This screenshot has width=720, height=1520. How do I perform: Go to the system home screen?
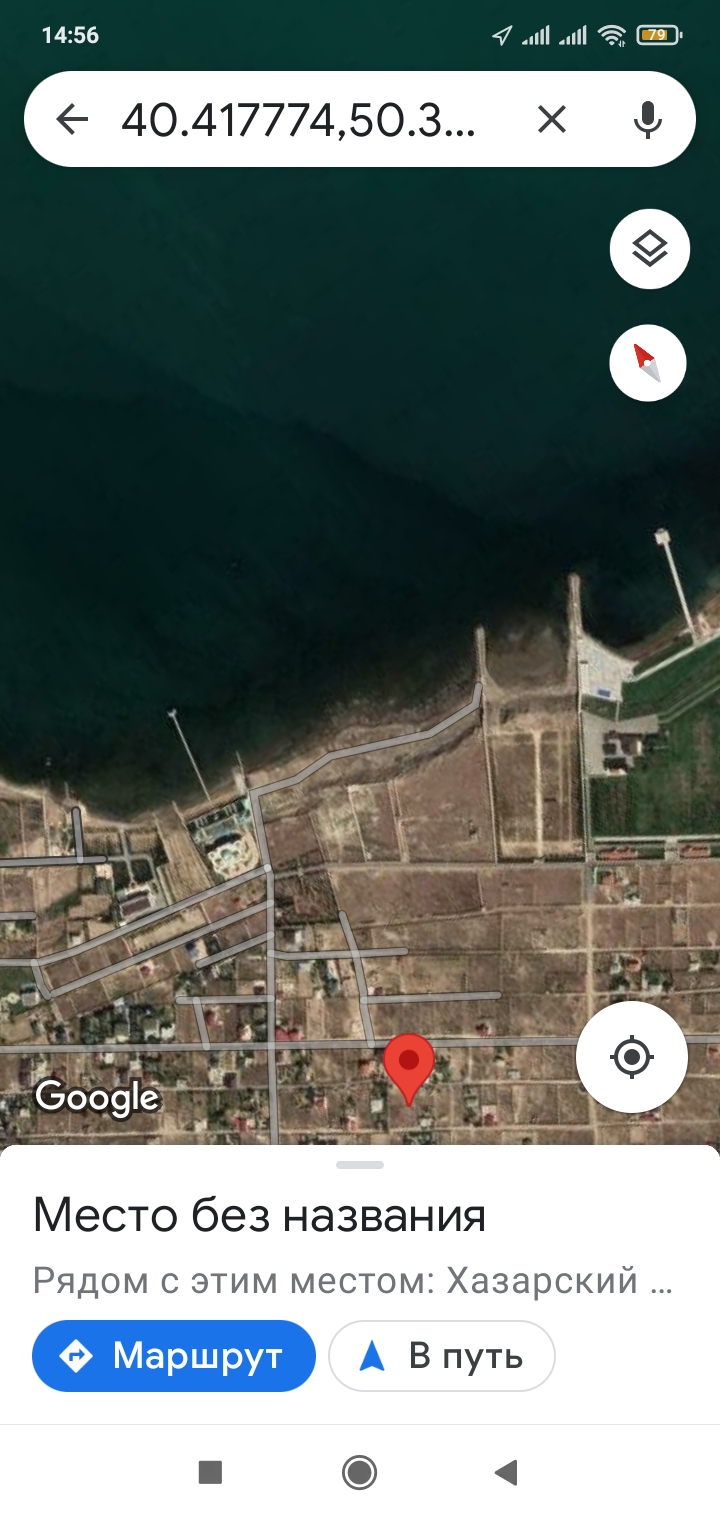coord(359,1472)
